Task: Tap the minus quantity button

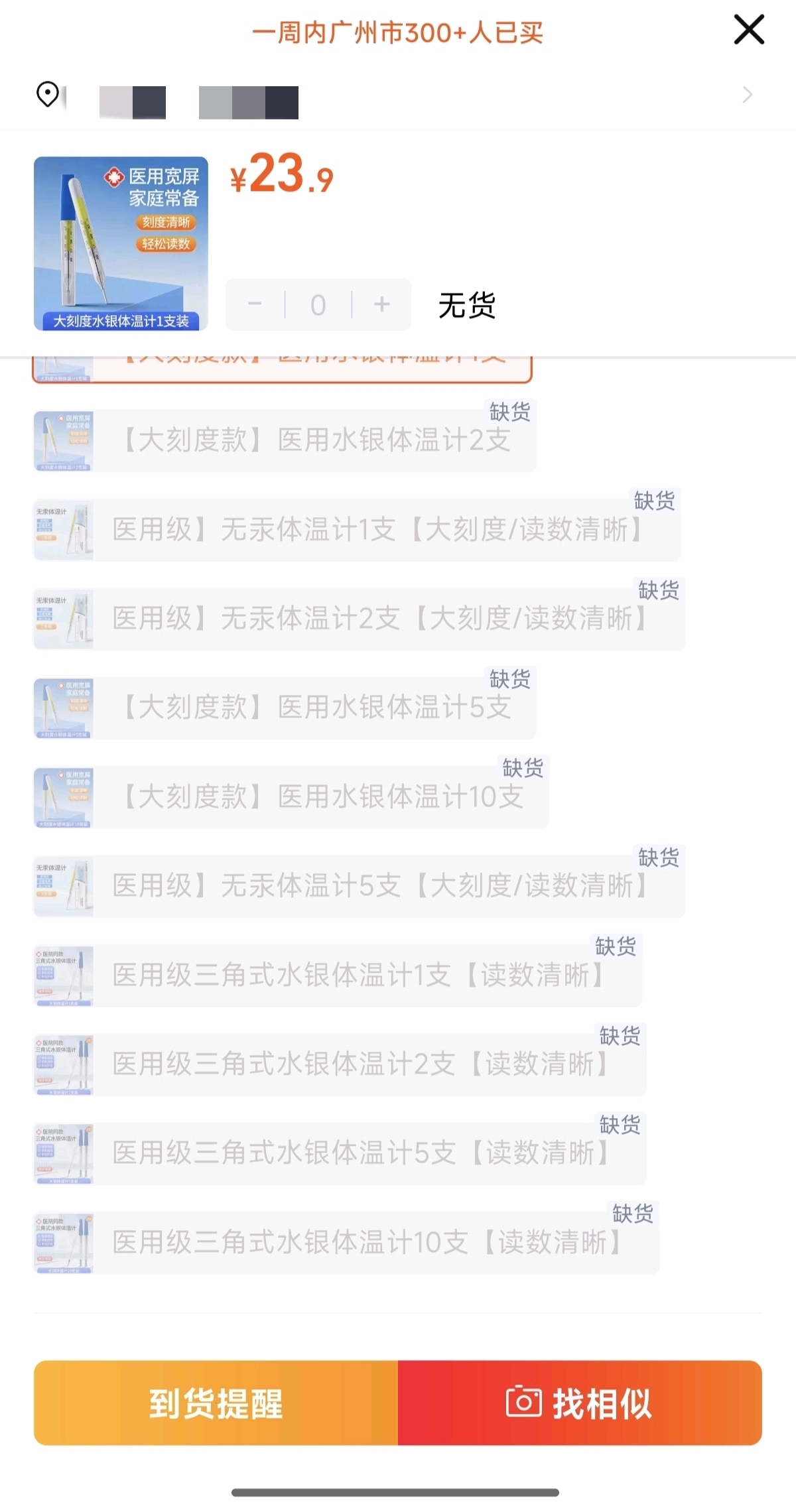Action: pos(255,304)
